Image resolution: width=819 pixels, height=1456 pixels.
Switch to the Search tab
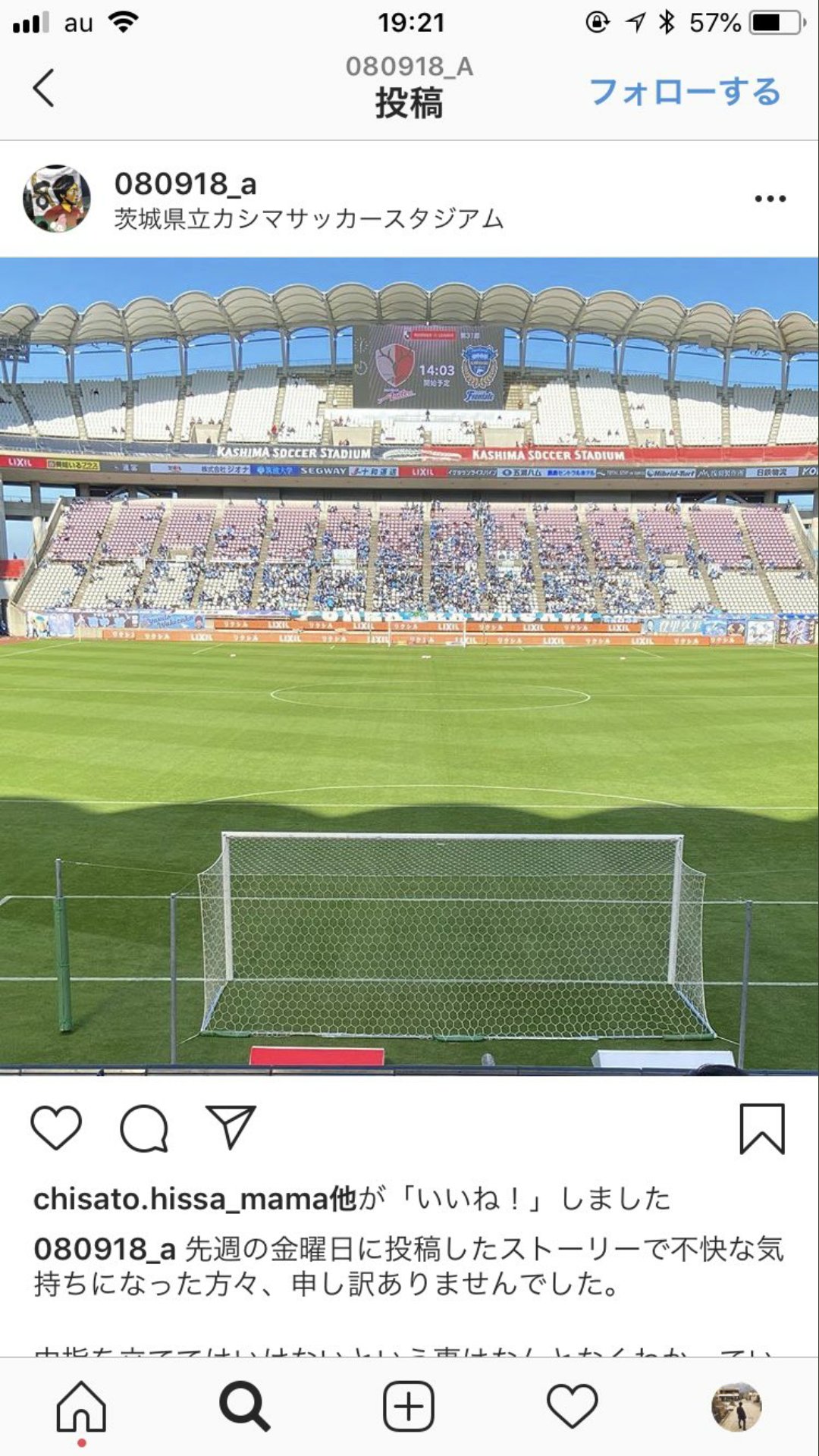pos(244,1407)
